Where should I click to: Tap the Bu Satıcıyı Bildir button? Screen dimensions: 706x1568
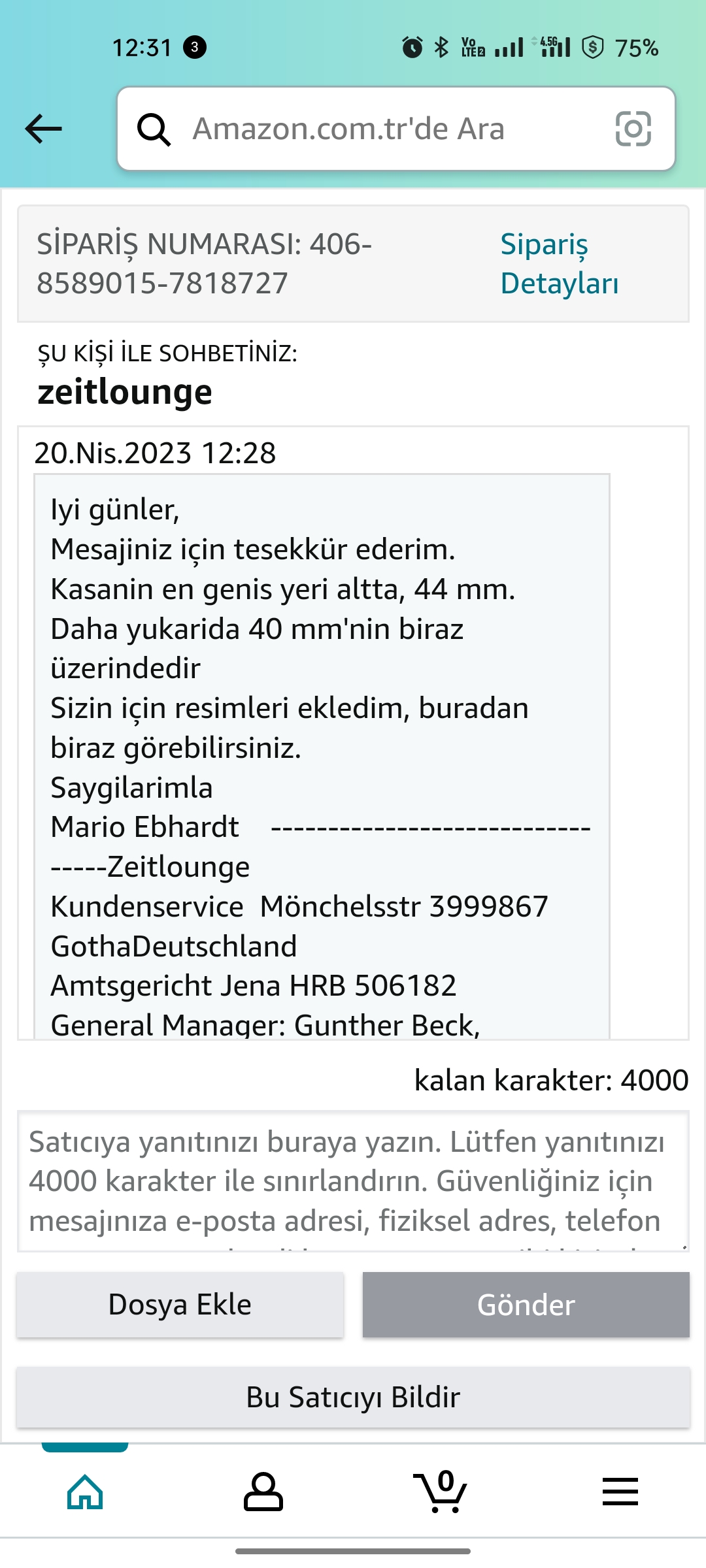(x=353, y=1397)
